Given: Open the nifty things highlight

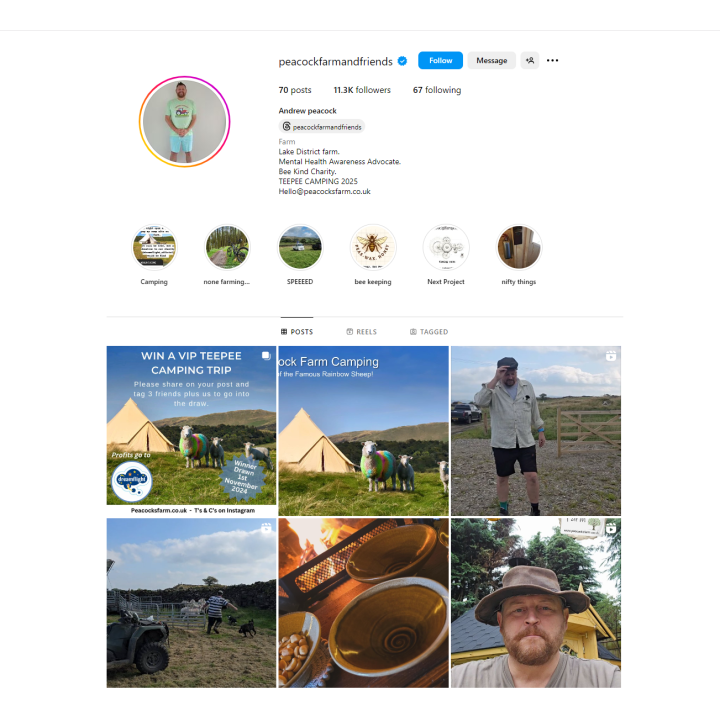Looking at the screenshot, I should click(519, 247).
